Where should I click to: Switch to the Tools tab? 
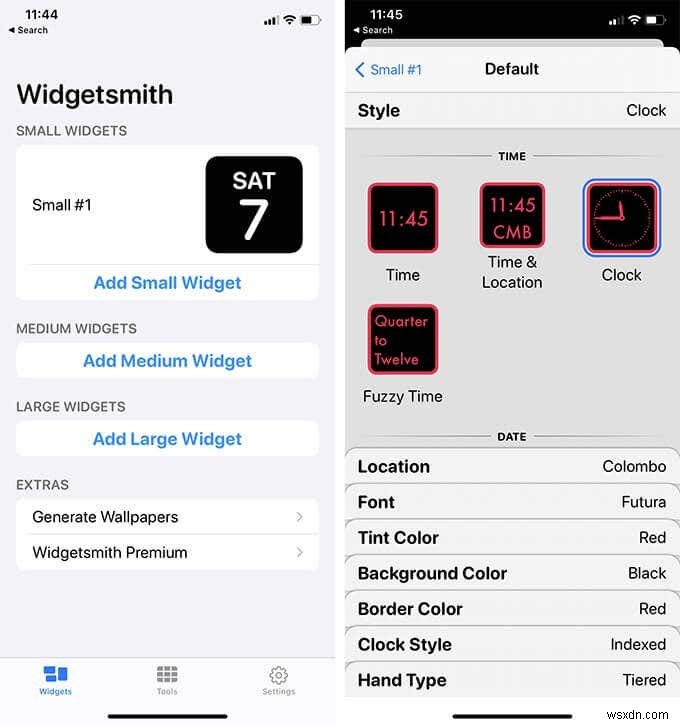pos(167,679)
